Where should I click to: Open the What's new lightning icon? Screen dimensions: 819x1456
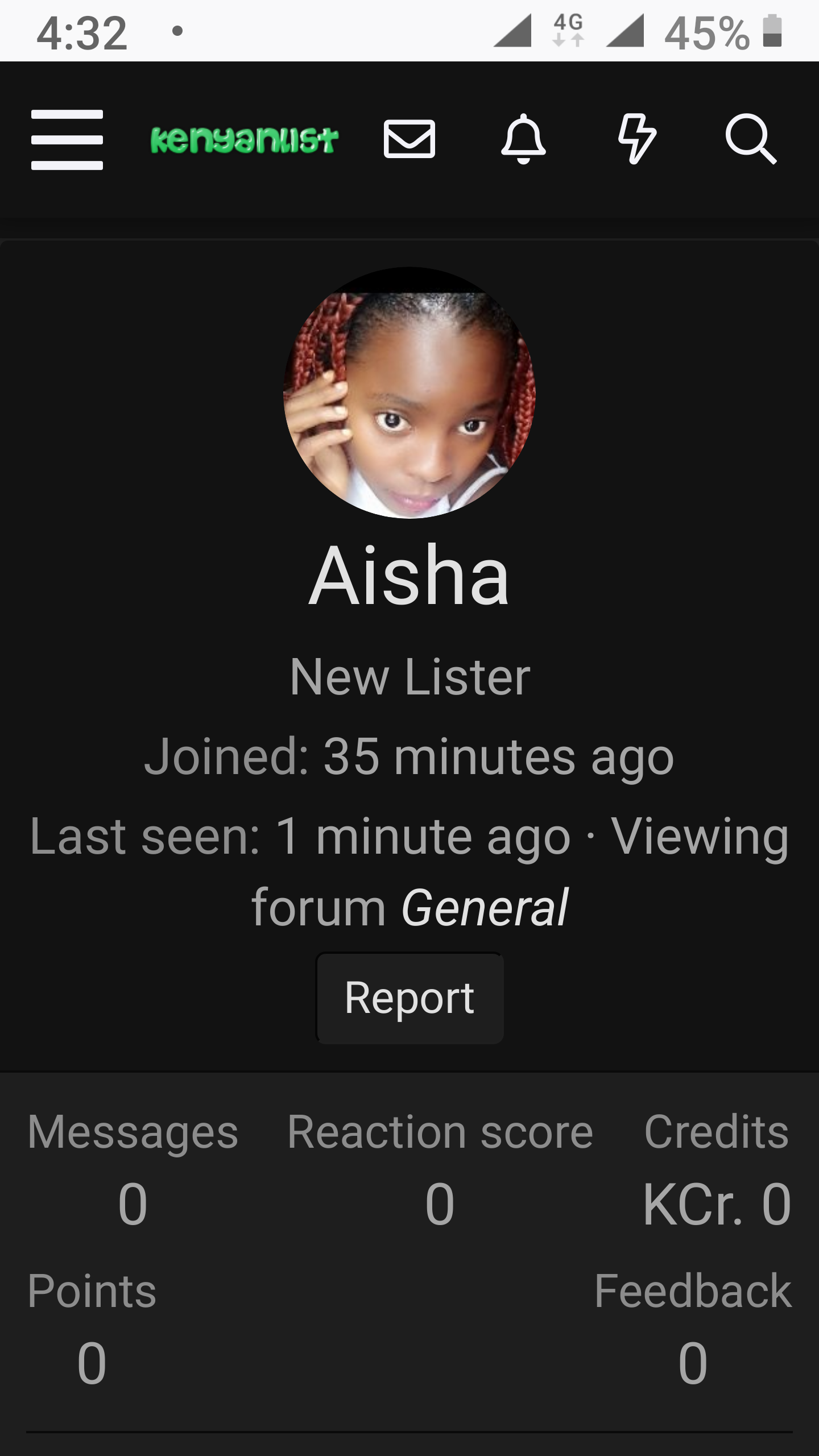[637, 139]
